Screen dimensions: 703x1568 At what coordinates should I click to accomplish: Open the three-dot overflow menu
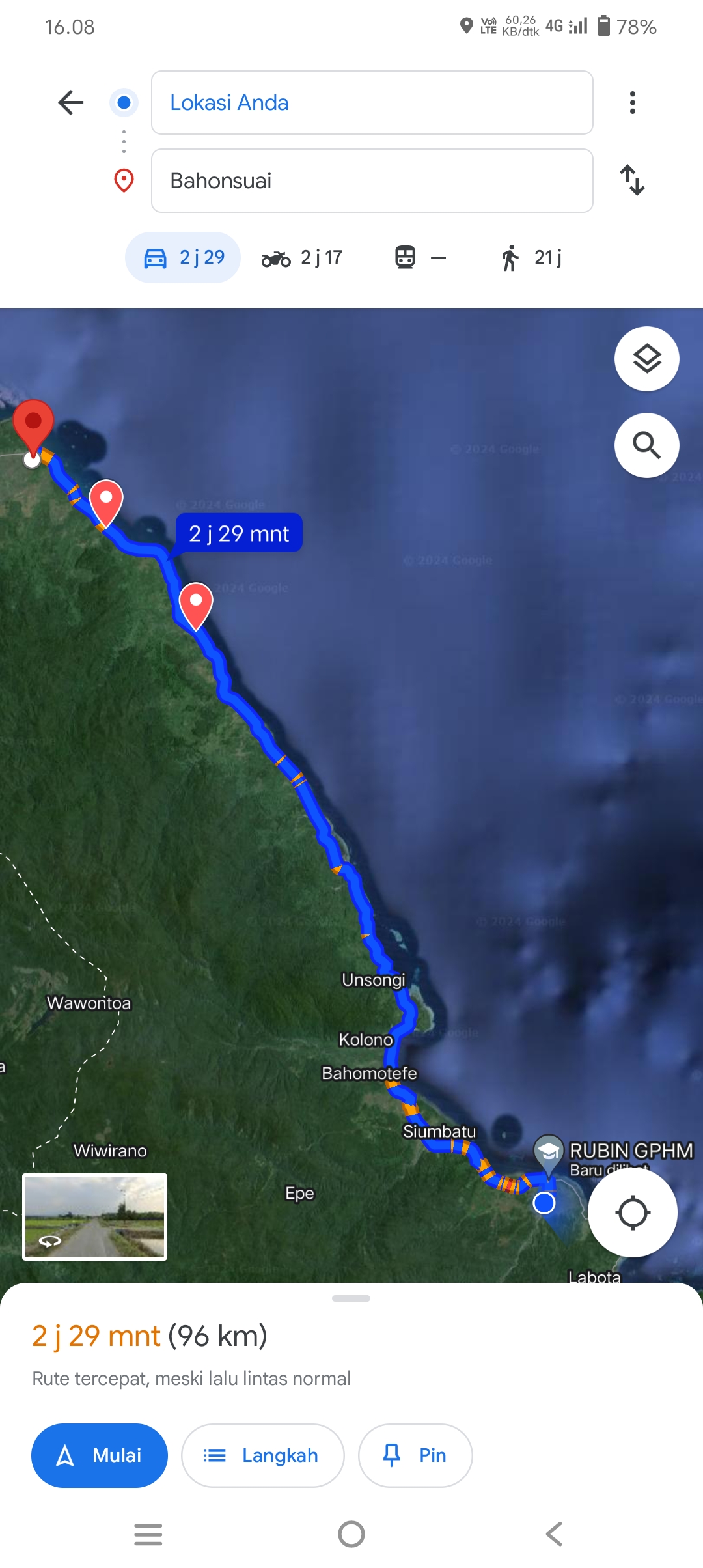click(x=632, y=102)
